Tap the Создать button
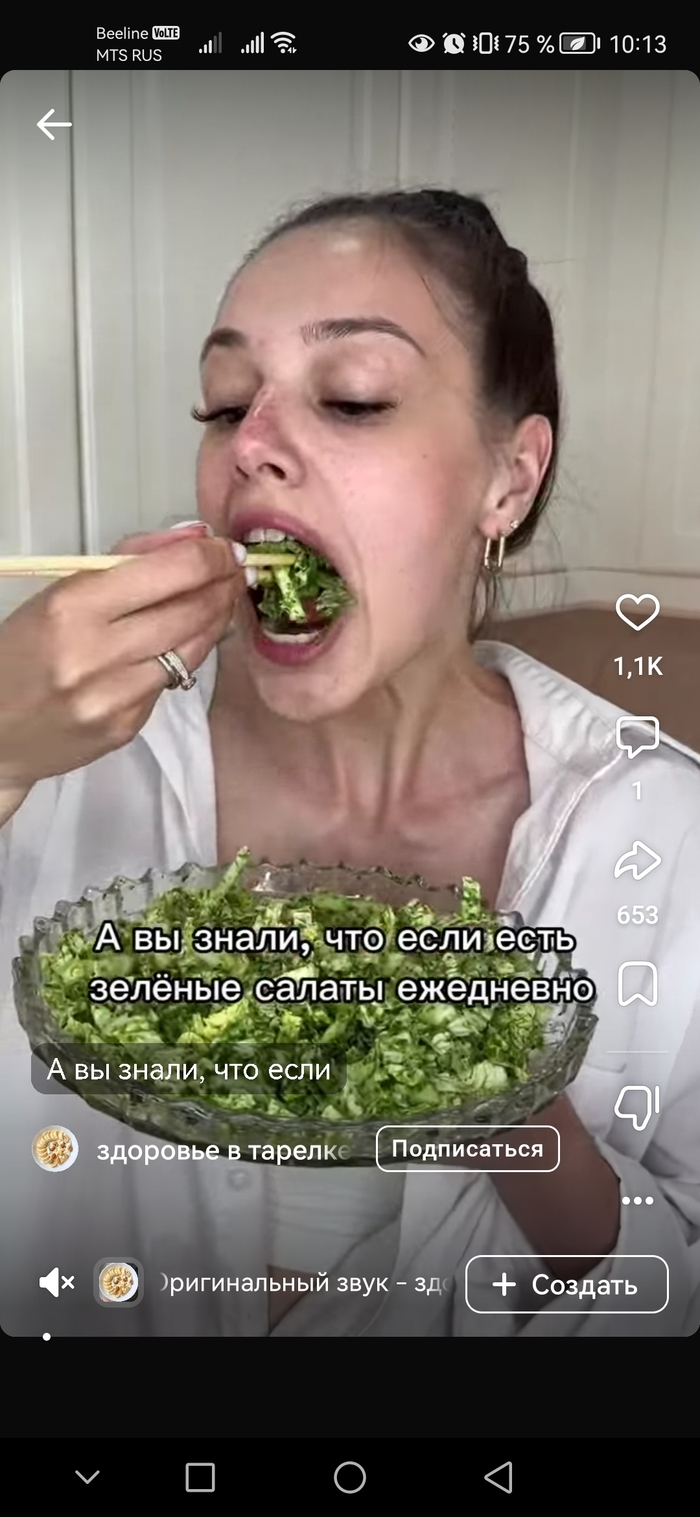Image resolution: width=700 pixels, height=1517 pixels. tap(566, 1284)
